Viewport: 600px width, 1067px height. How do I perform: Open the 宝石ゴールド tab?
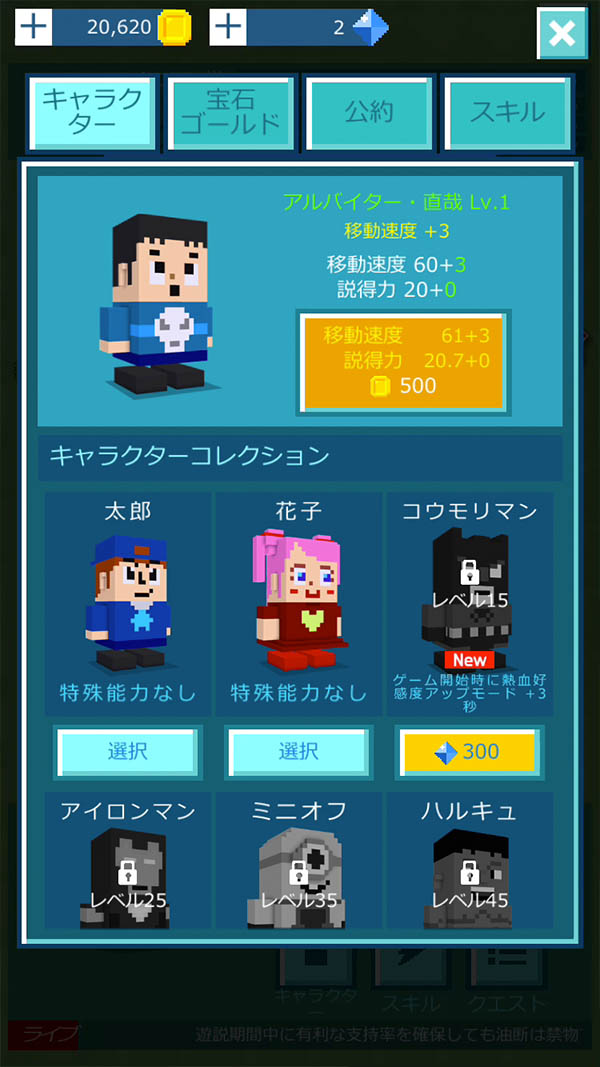click(x=231, y=112)
